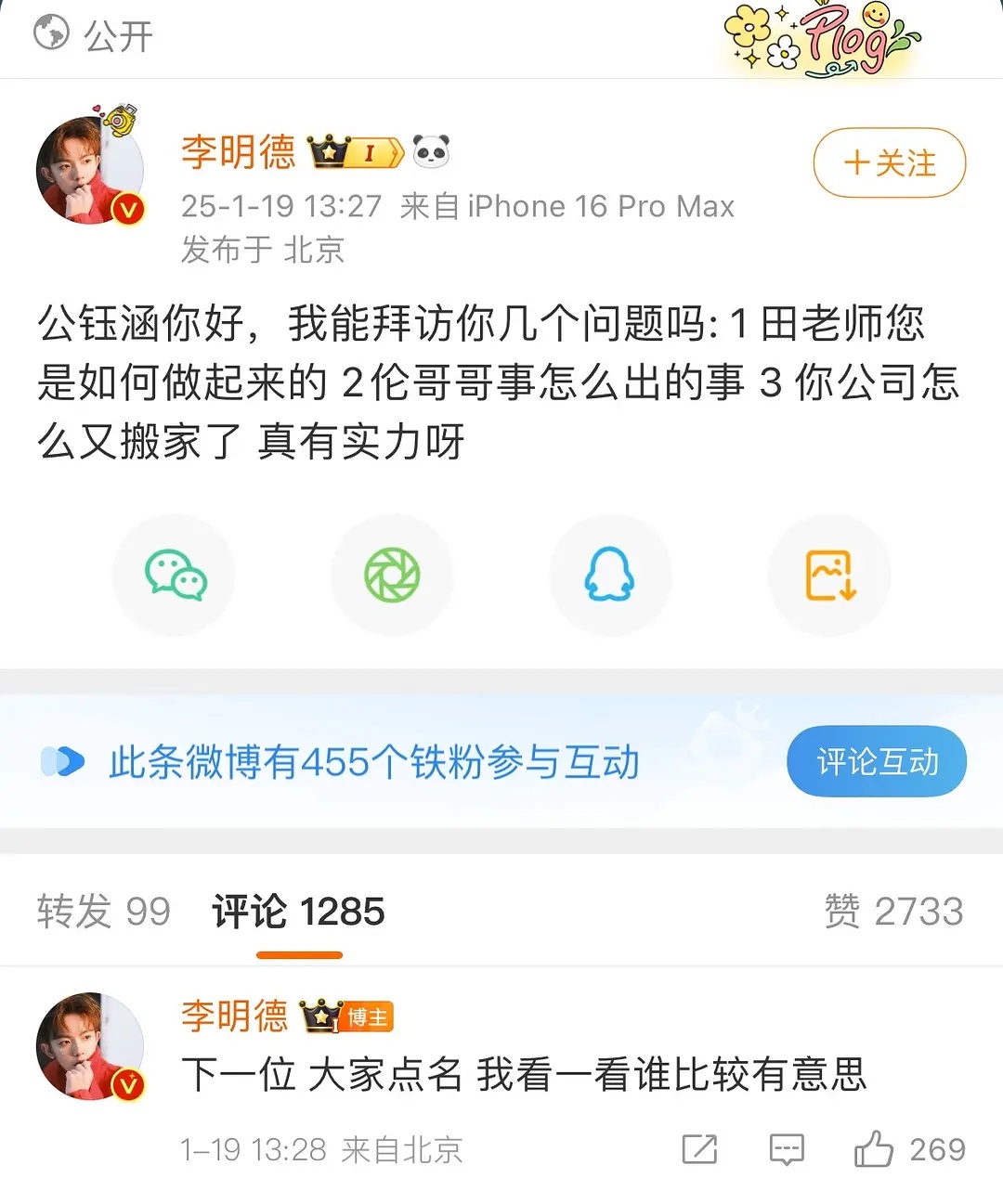
Task: Tap the 评论互动 button
Action: [x=876, y=761]
